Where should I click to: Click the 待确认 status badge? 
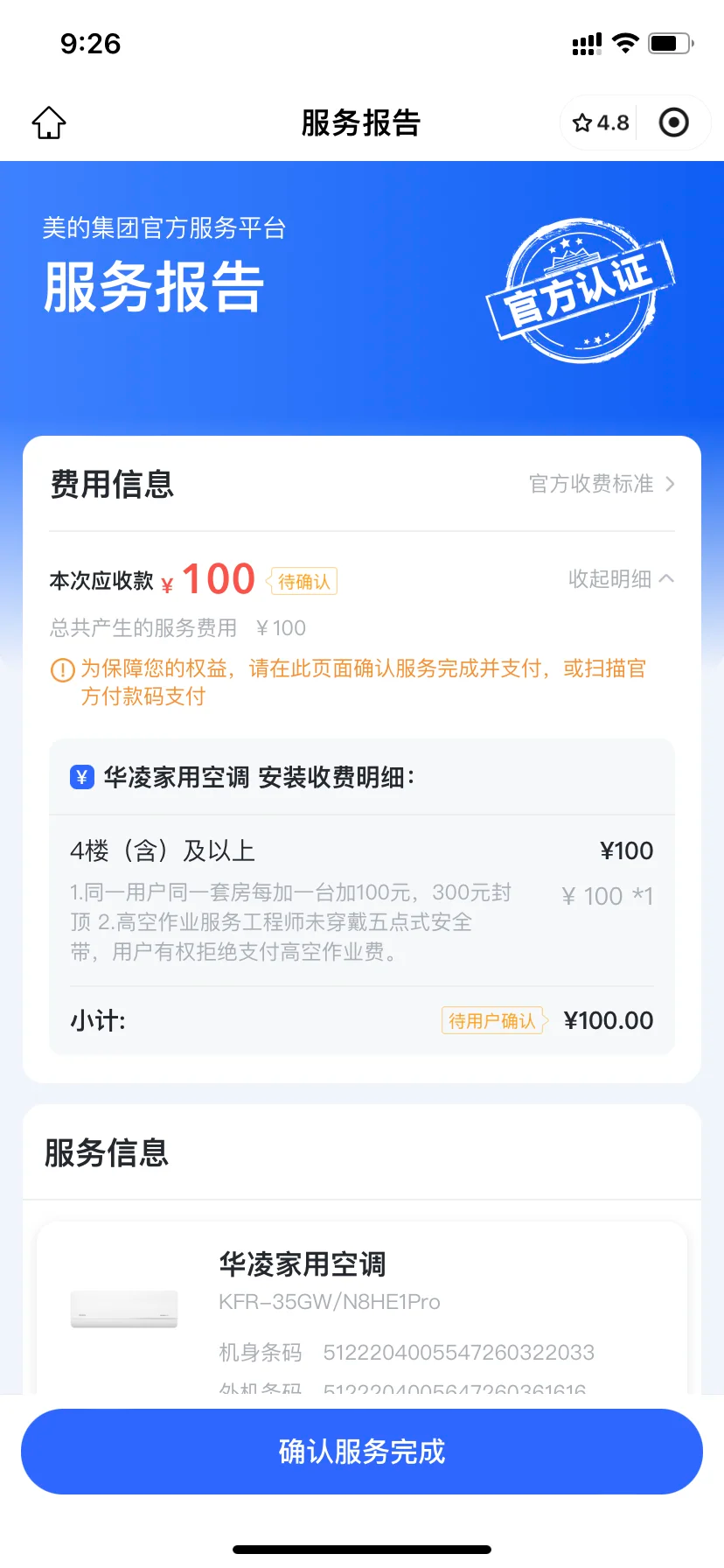coord(303,581)
